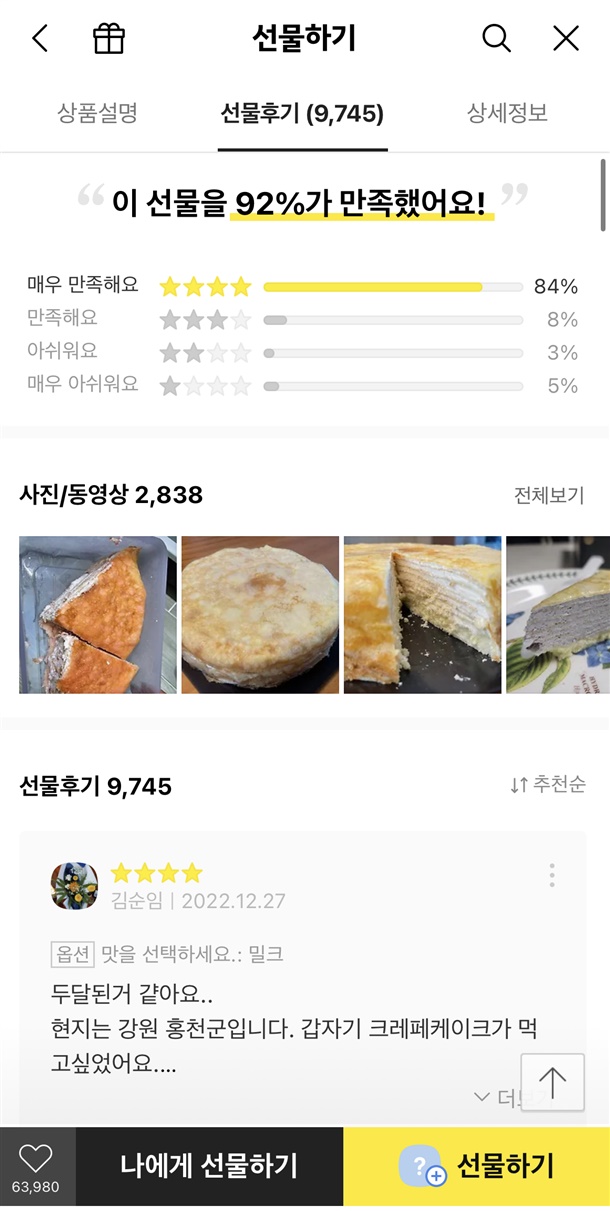This screenshot has height=1211, width=610.
Task: Add this gift to wishlist with the heart
Action: pos(36,1166)
